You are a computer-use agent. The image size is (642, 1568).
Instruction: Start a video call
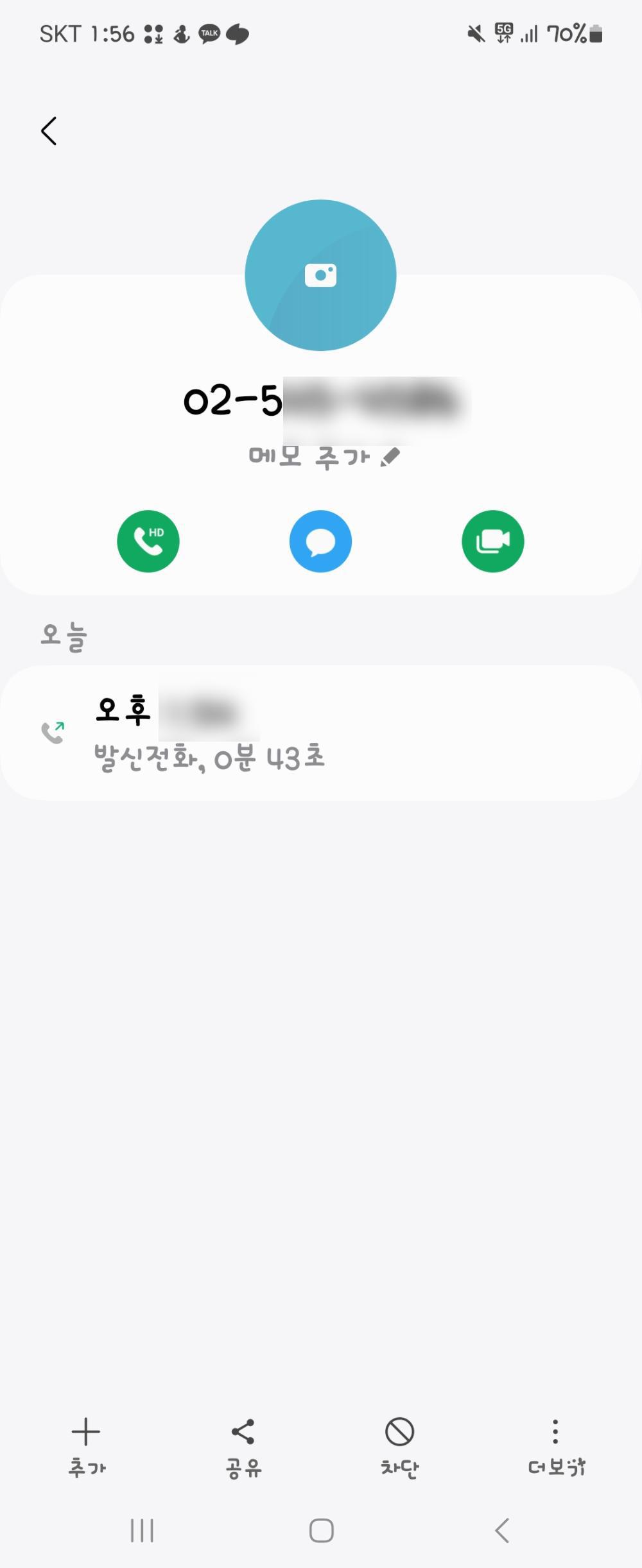(x=492, y=541)
